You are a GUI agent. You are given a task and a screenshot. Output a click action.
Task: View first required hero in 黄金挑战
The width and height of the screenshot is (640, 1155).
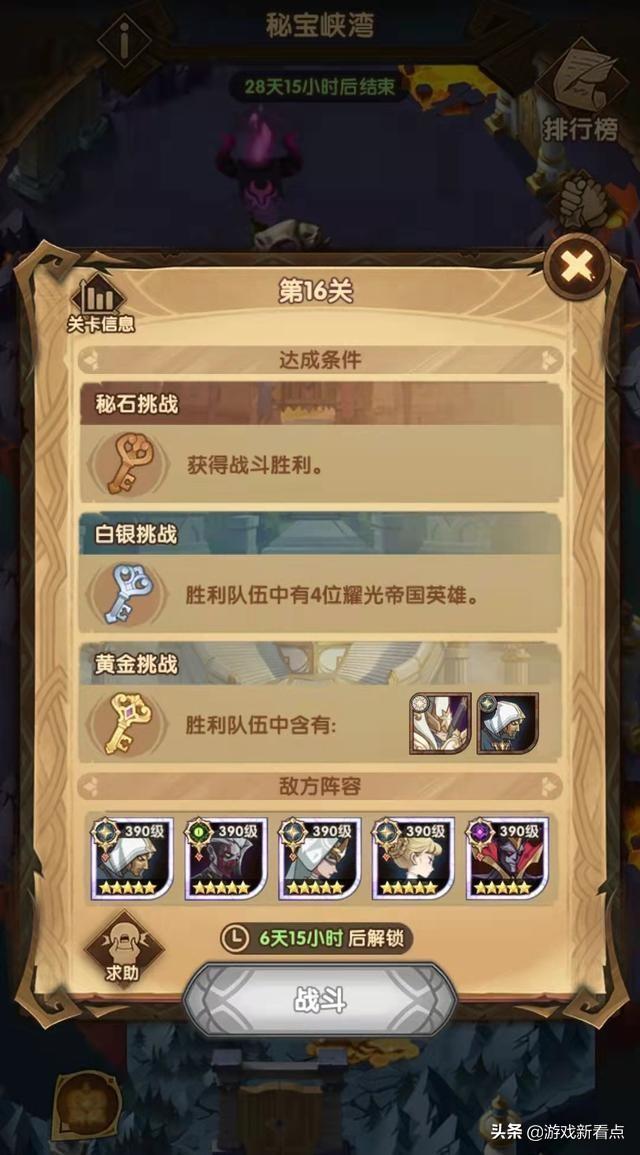click(x=440, y=723)
